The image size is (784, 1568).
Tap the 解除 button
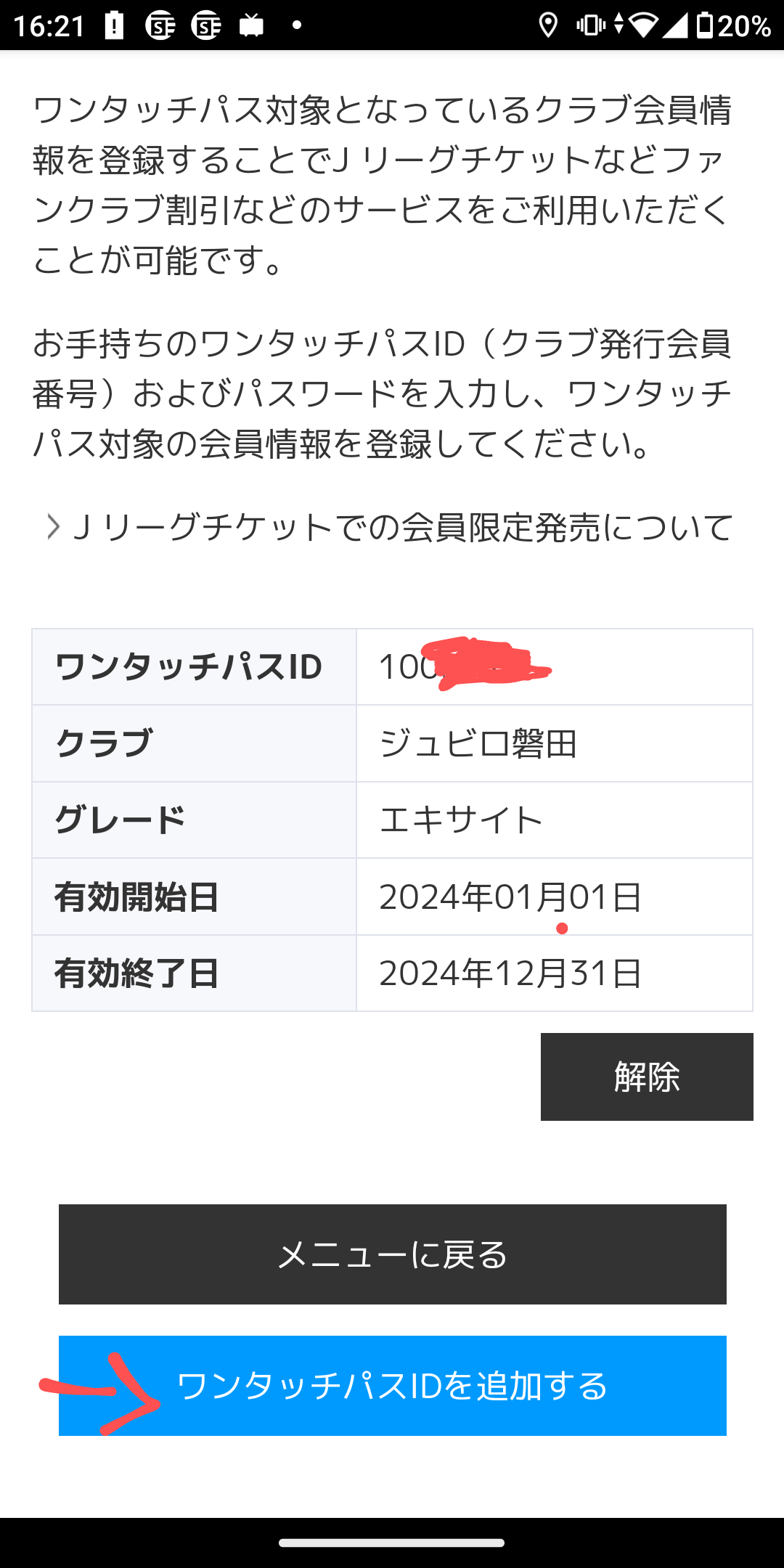click(647, 1077)
